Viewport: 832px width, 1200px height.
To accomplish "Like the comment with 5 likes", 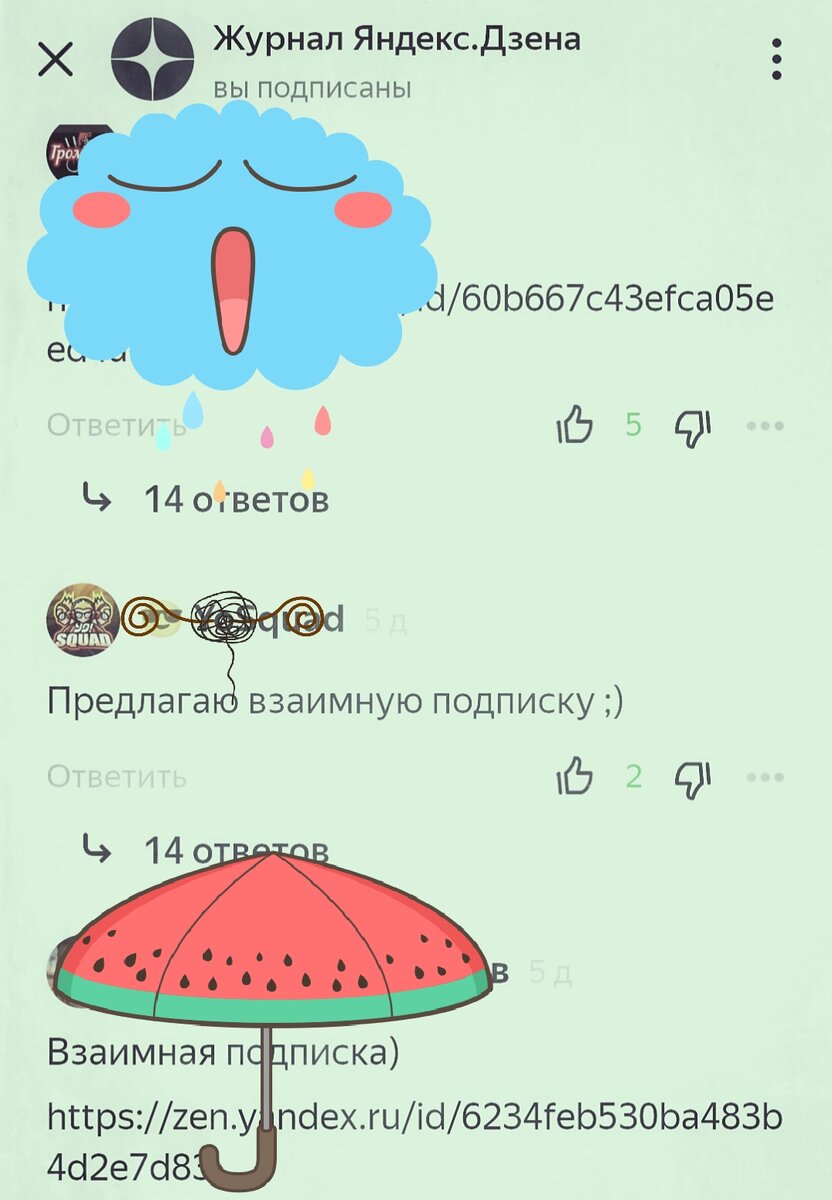I will pos(575,426).
